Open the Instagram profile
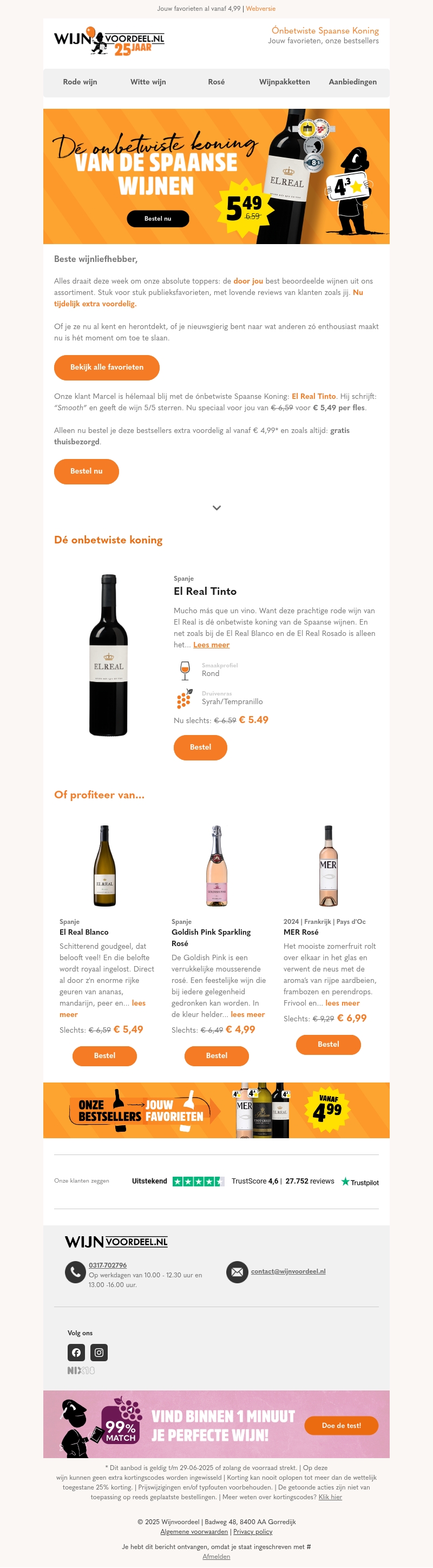Screen dimensions: 433x1568 pos(99,1353)
